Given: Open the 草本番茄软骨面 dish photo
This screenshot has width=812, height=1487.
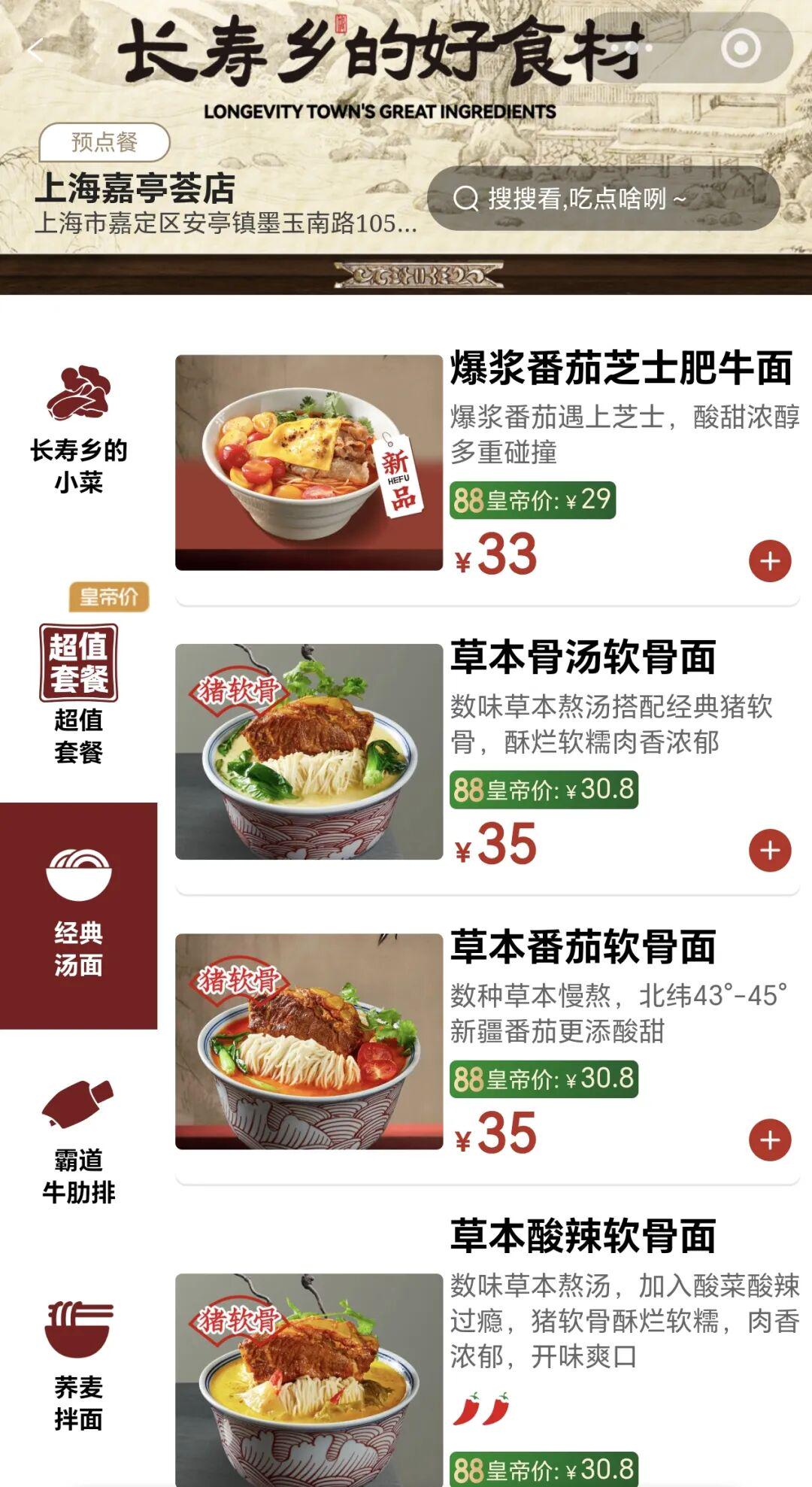Looking at the screenshot, I should click(309, 1041).
